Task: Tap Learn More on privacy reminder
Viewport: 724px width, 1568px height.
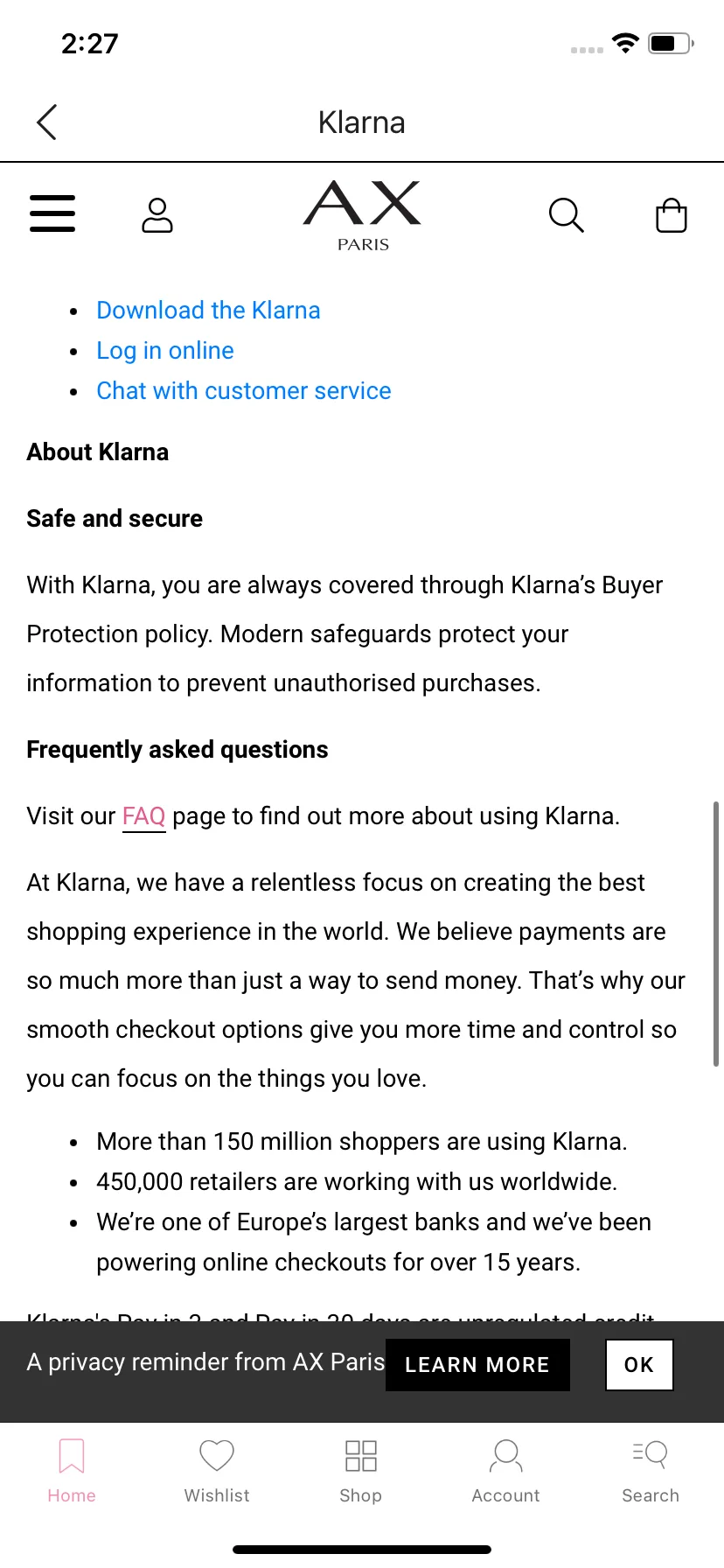Action: pos(477,1365)
